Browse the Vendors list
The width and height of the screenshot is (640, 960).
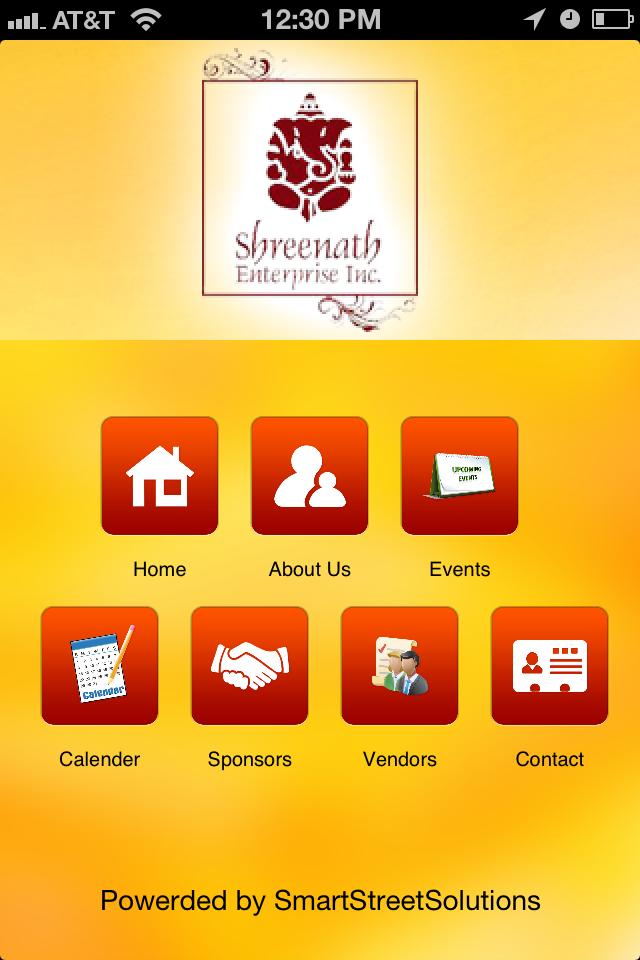[x=400, y=666]
